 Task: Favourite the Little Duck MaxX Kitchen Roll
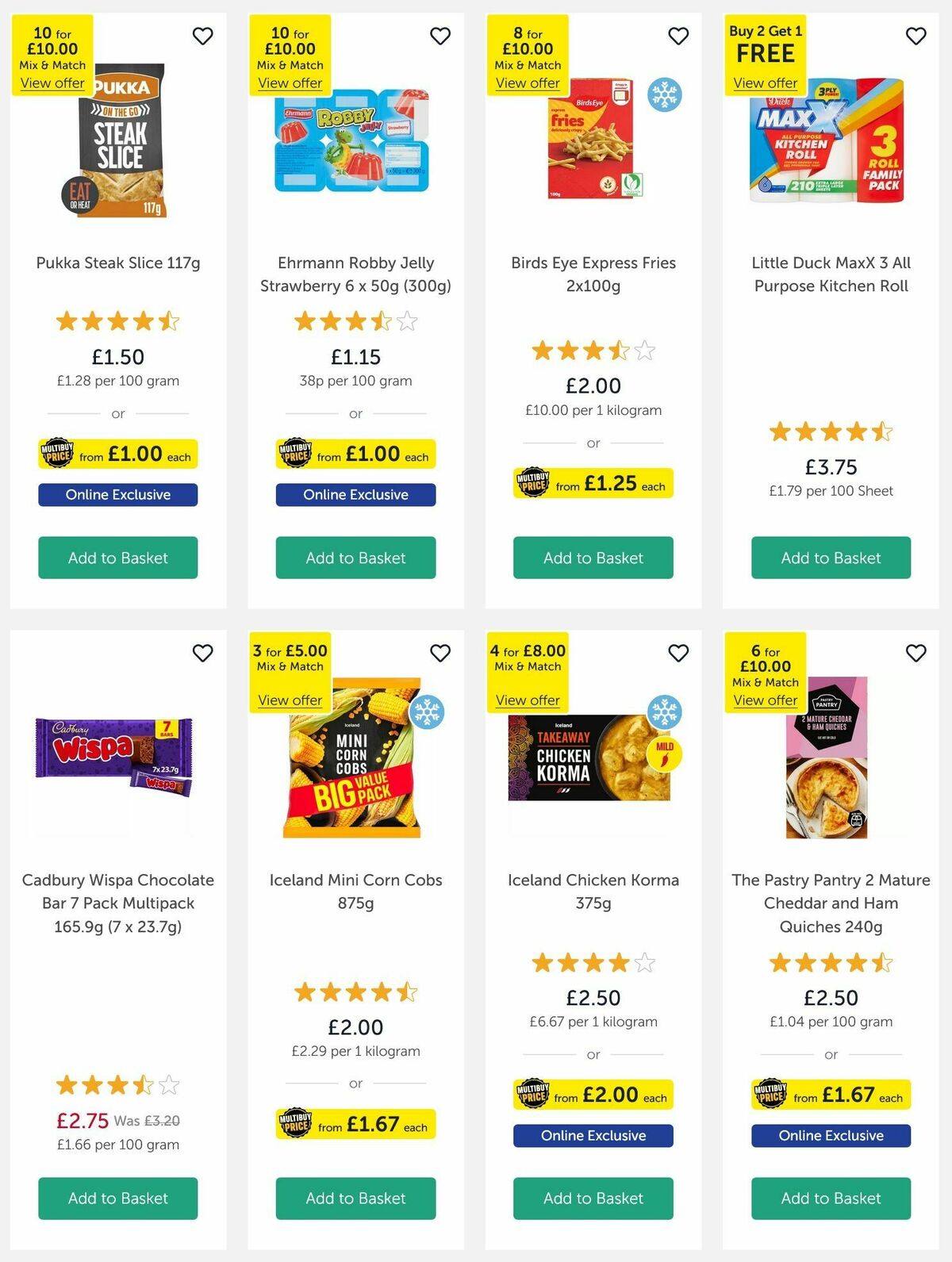click(x=916, y=36)
